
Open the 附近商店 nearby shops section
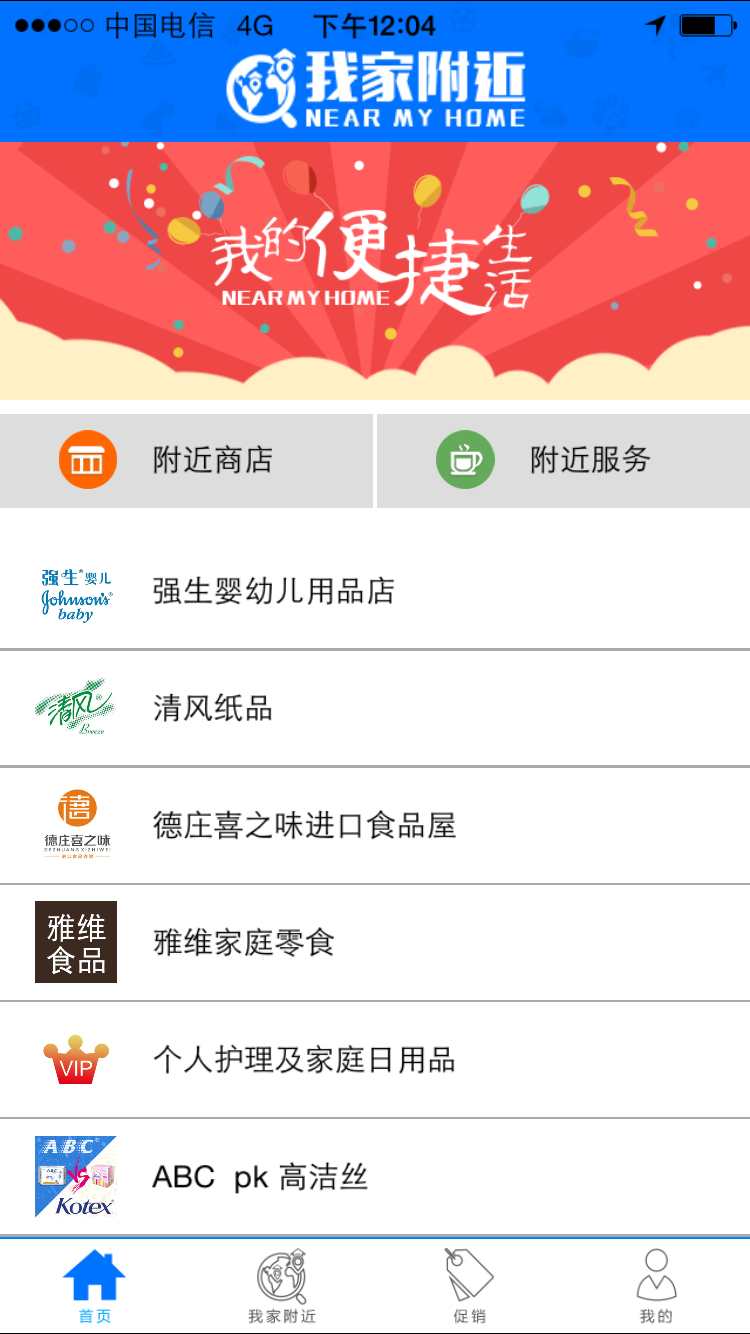(187, 461)
